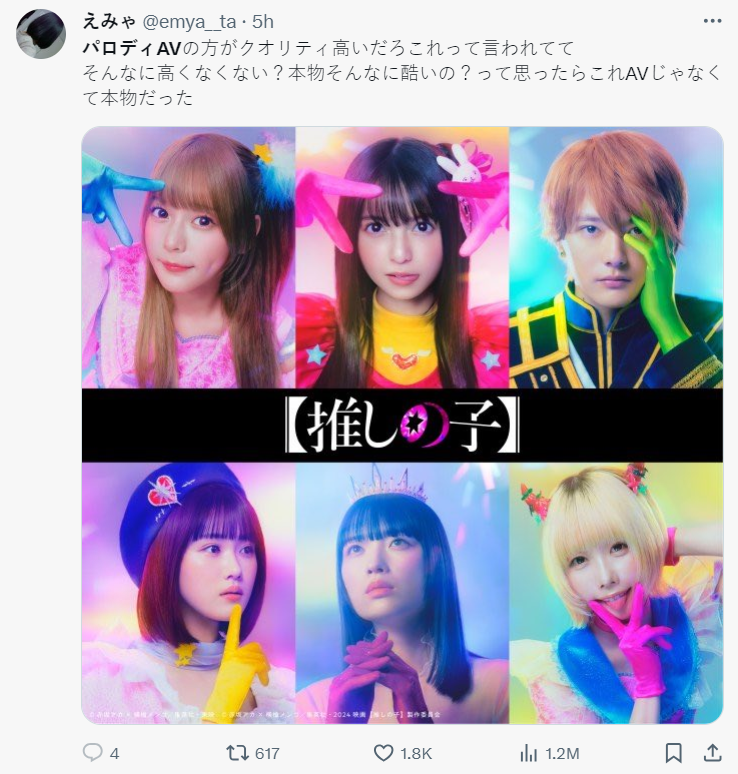Viewport: 738px width, 774px height.
Task: Open the attached 推しの子 poster image
Action: pos(402,424)
